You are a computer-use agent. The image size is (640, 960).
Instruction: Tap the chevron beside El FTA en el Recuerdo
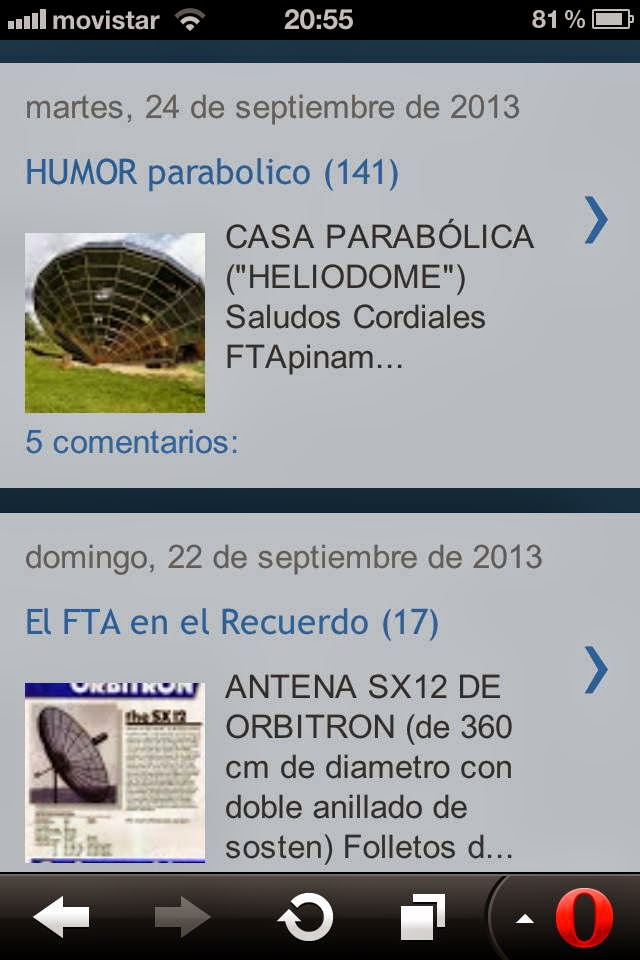[x=596, y=670]
